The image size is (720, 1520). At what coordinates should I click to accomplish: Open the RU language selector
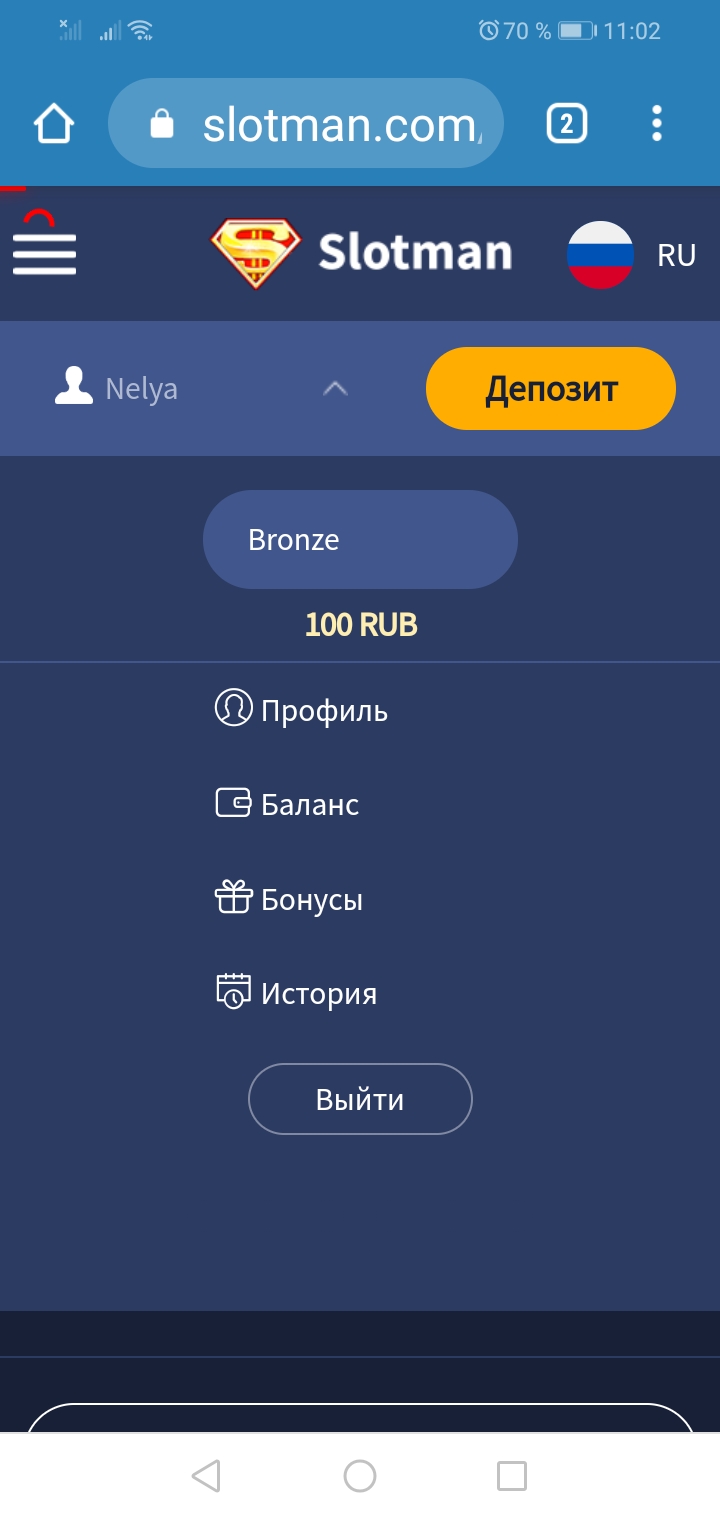pyautogui.click(x=630, y=255)
